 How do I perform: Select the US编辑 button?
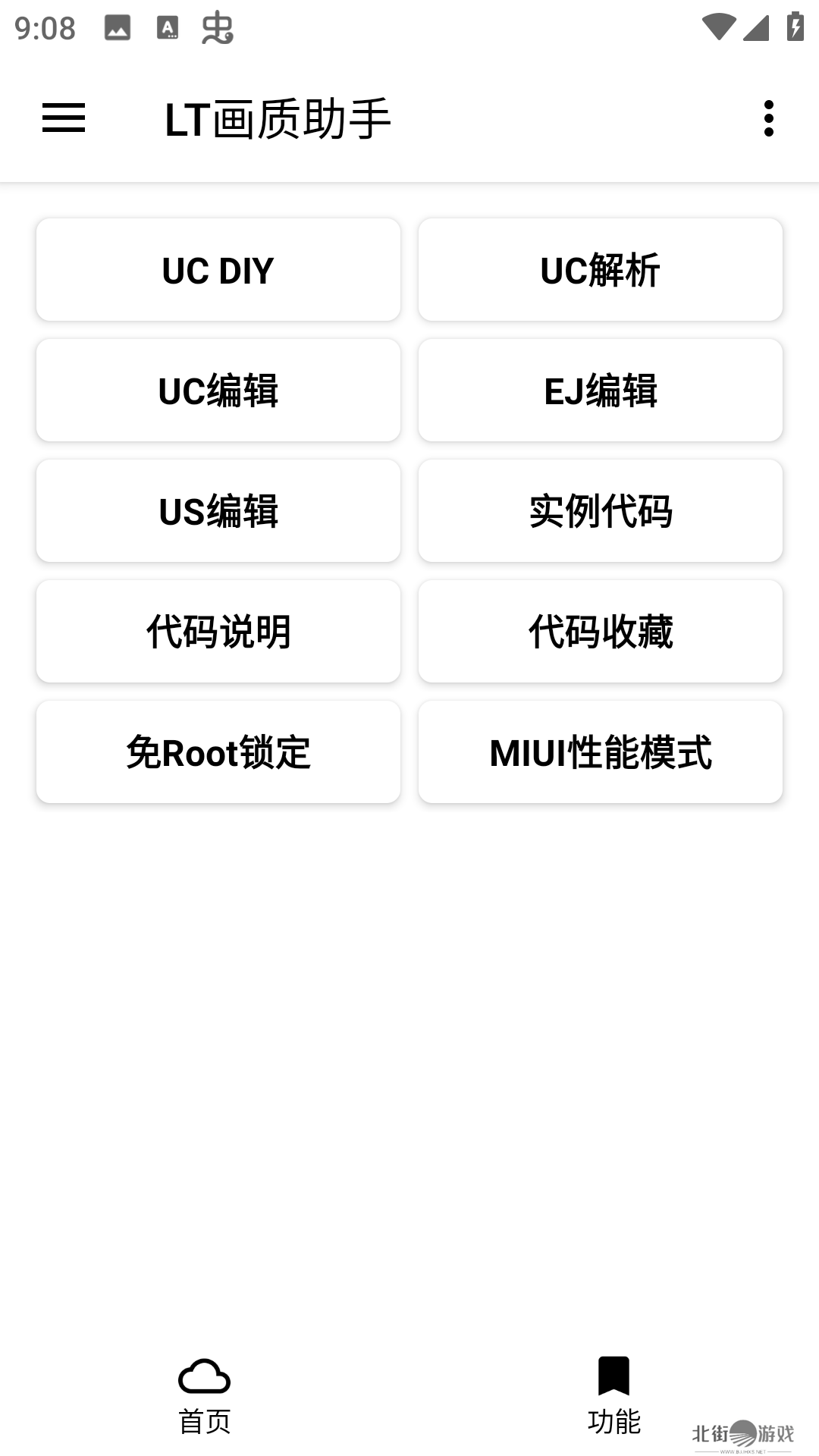point(218,511)
